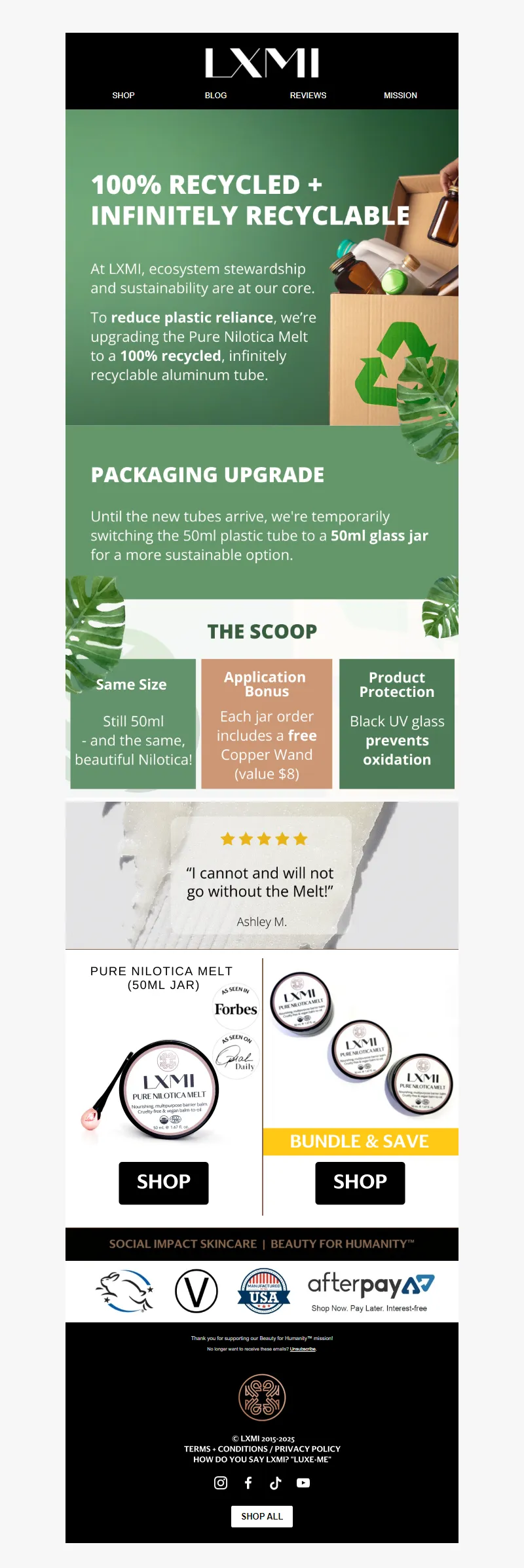The image size is (524, 1568).
Task: Open LXMI's Instagram icon
Action: pos(221,1483)
